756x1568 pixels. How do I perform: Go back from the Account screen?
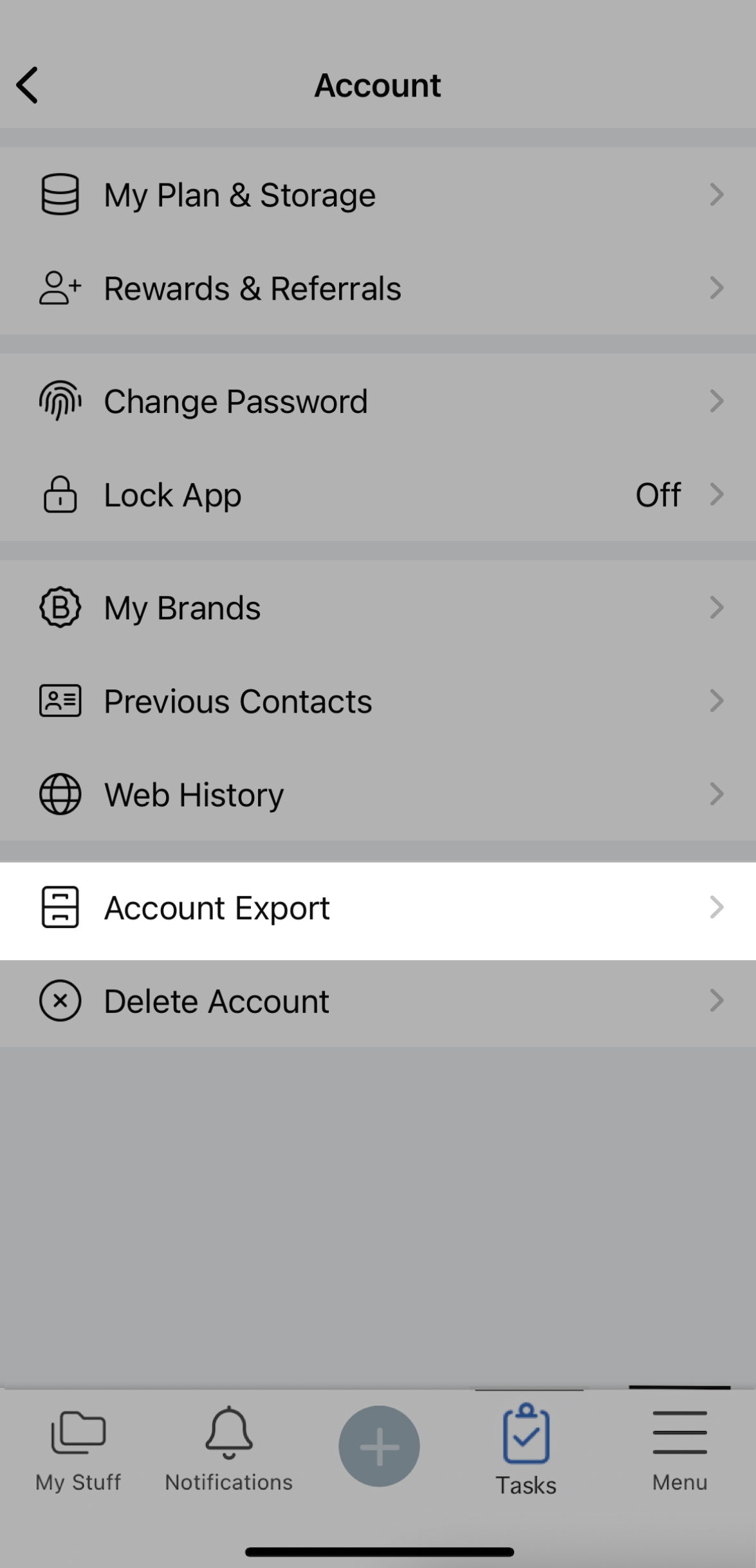[28, 85]
